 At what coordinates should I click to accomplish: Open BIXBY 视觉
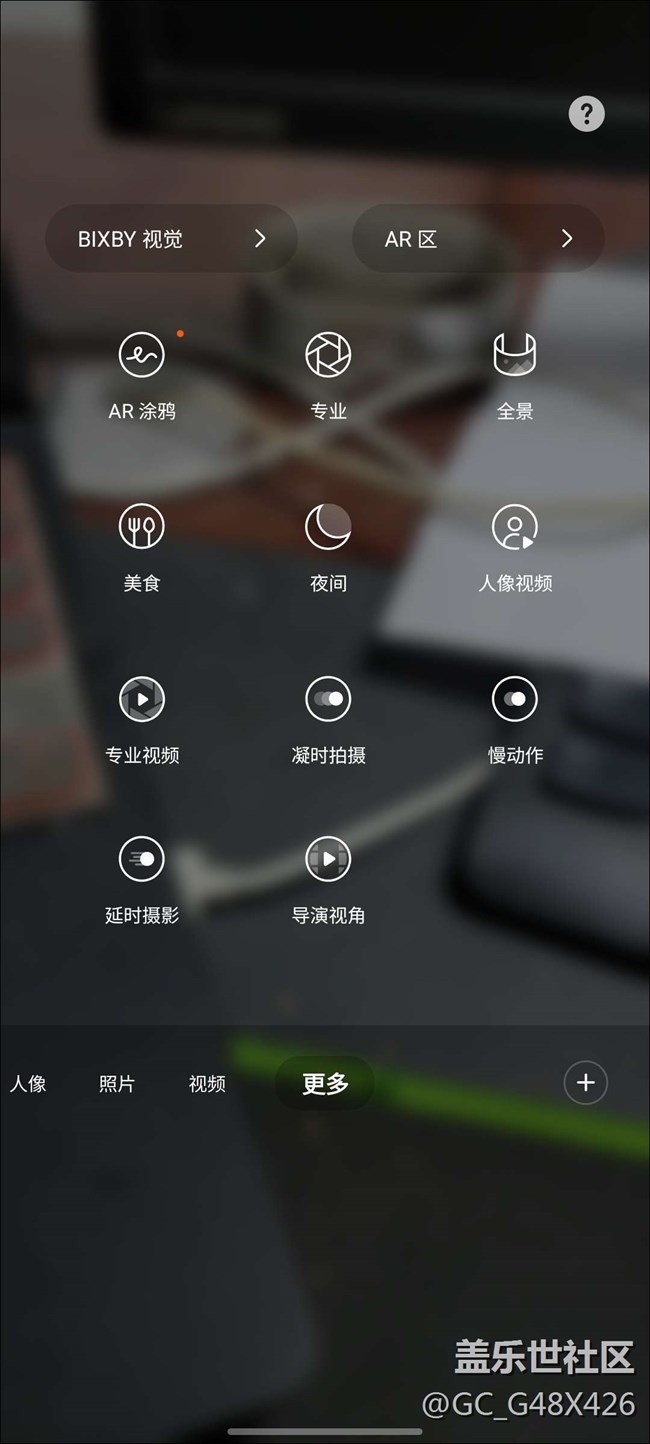171,239
